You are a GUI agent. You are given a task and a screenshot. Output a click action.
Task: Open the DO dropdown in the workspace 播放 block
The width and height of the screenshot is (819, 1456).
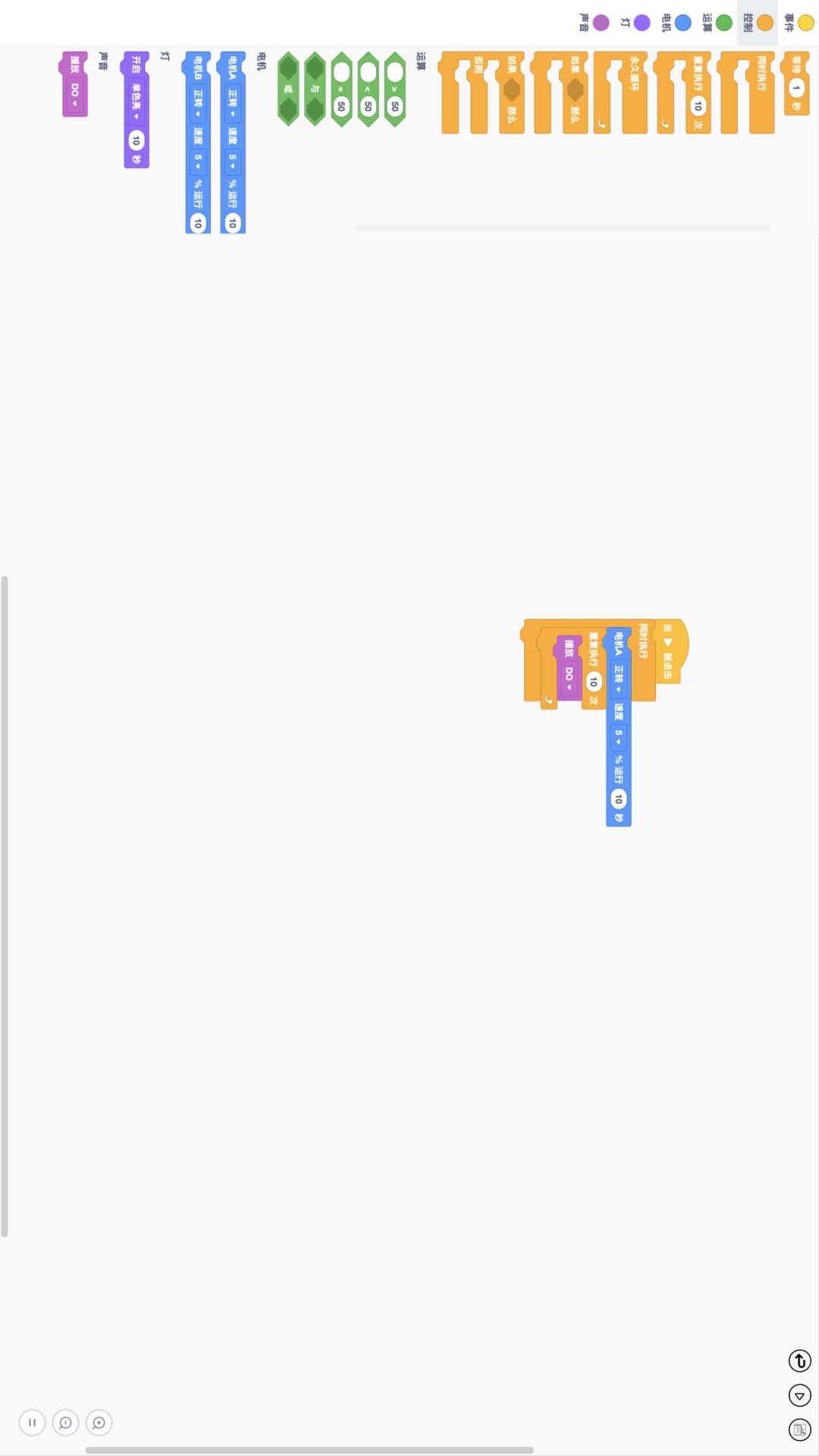coord(570,677)
